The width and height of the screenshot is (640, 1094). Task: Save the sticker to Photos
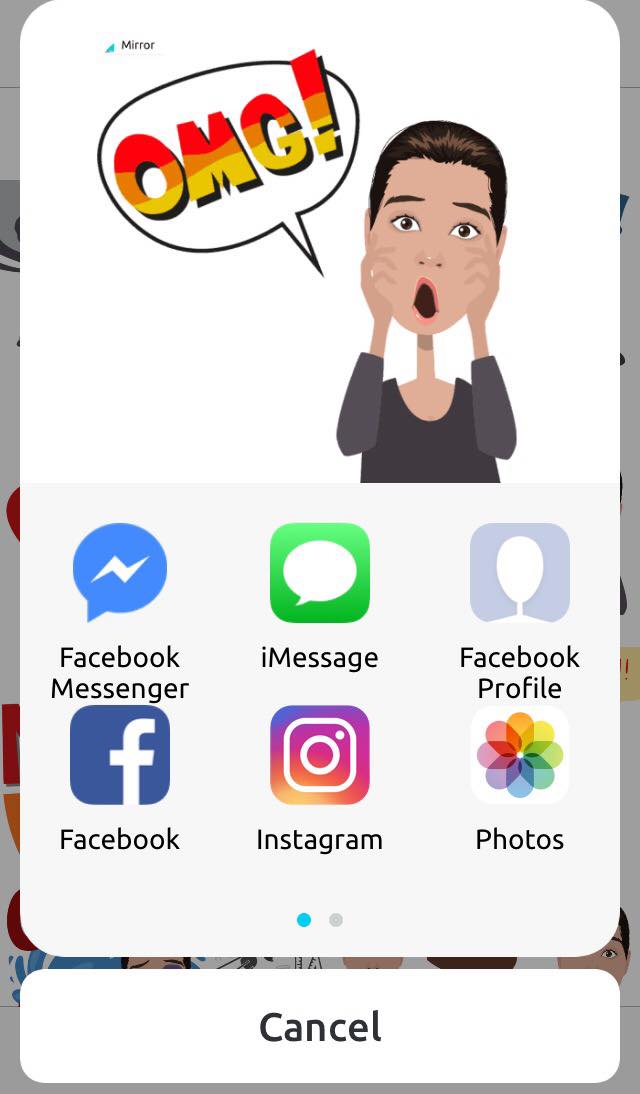coord(520,755)
